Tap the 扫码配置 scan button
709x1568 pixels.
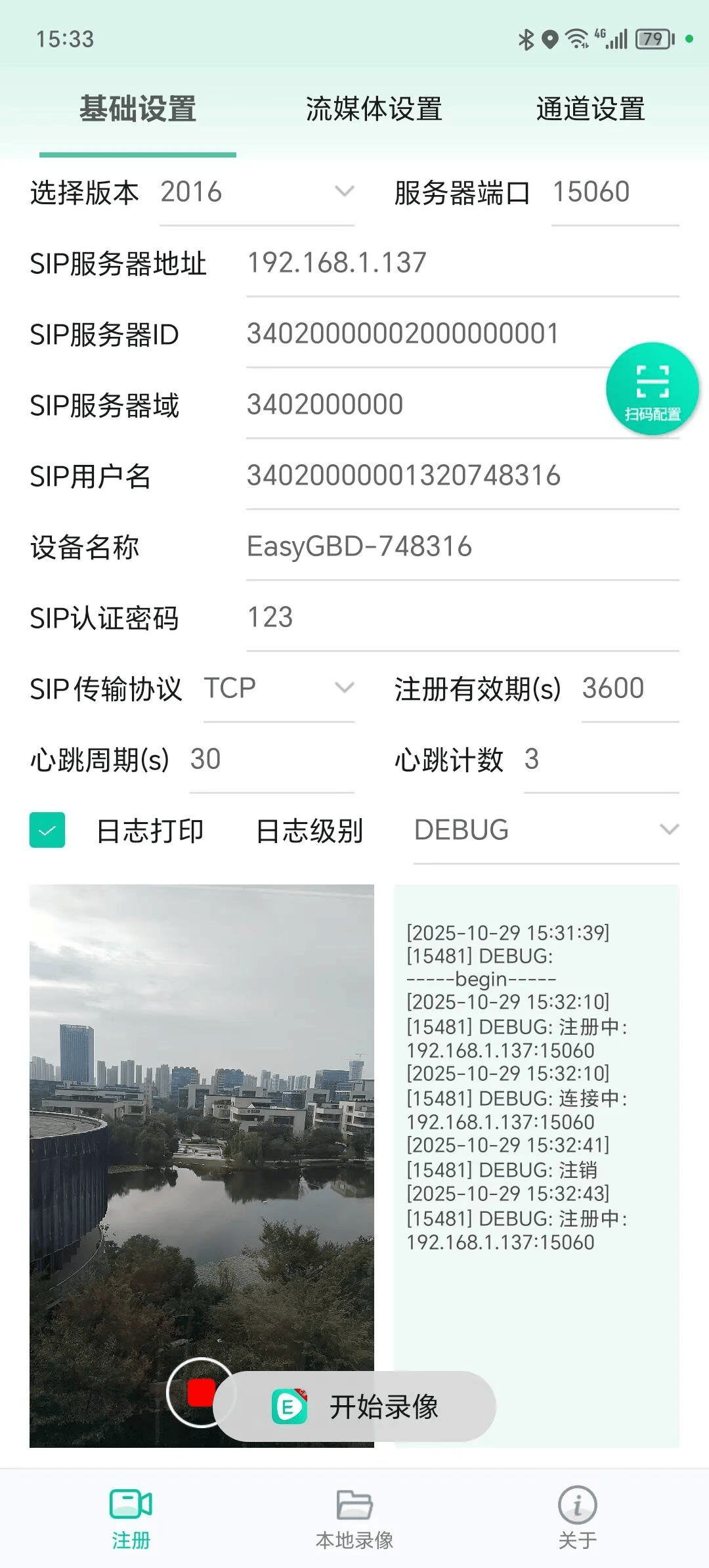tap(652, 389)
